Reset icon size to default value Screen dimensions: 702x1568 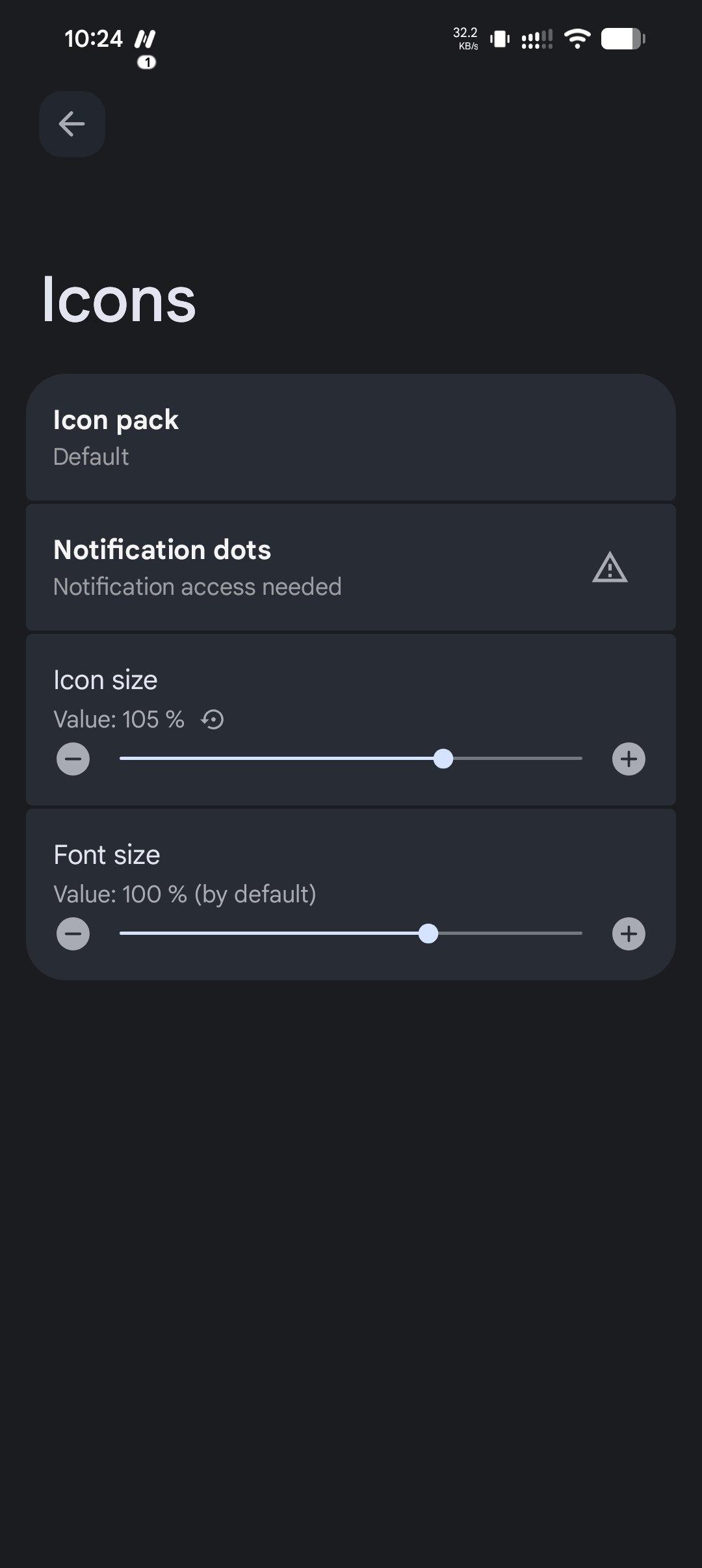[x=213, y=720]
